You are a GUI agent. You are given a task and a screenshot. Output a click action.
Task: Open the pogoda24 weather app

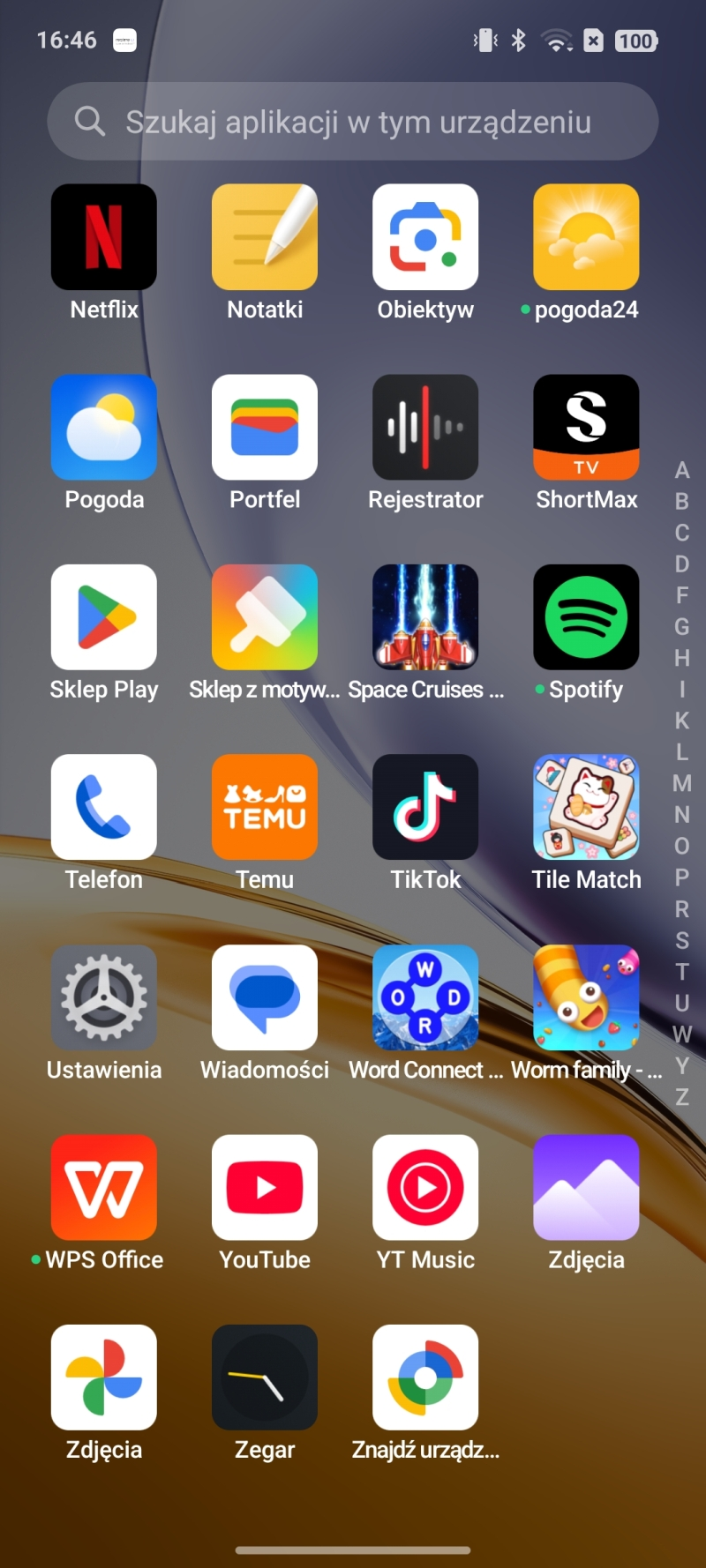[586, 237]
